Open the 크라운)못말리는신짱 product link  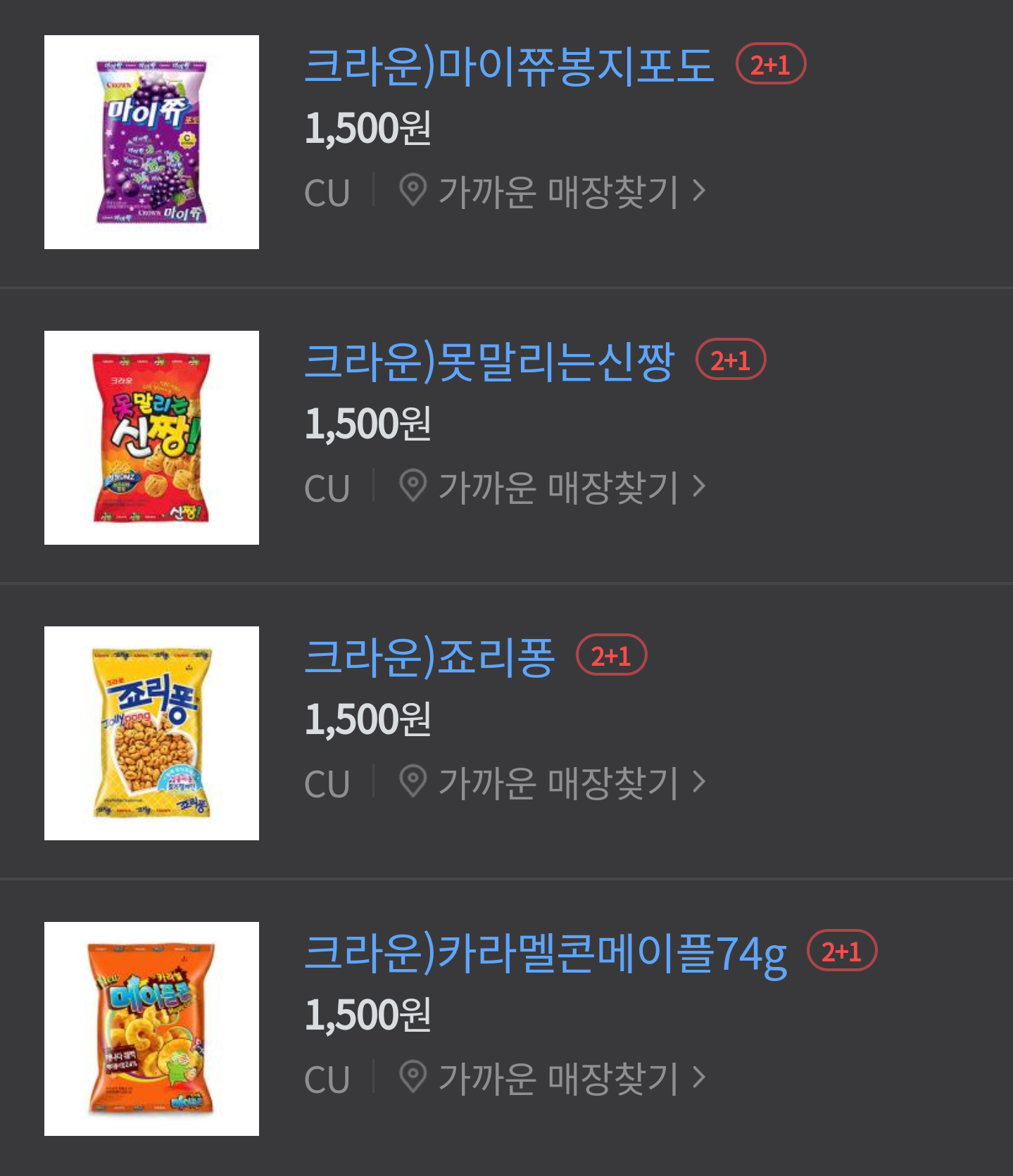[489, 361]
